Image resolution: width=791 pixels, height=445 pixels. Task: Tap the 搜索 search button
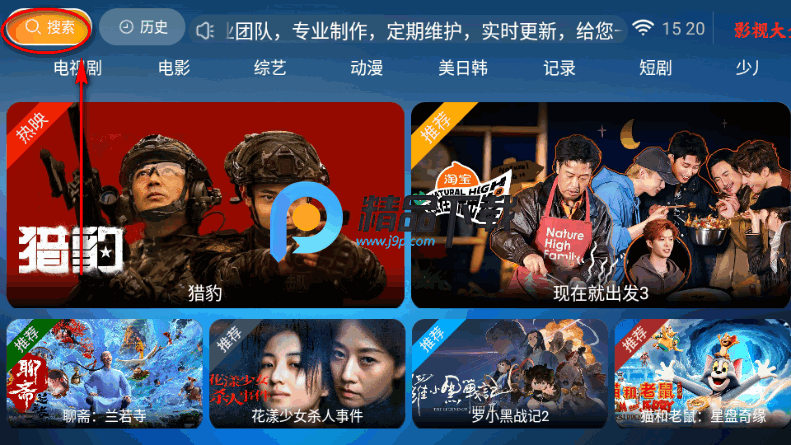pyautogui.click(x=50, y=27)
